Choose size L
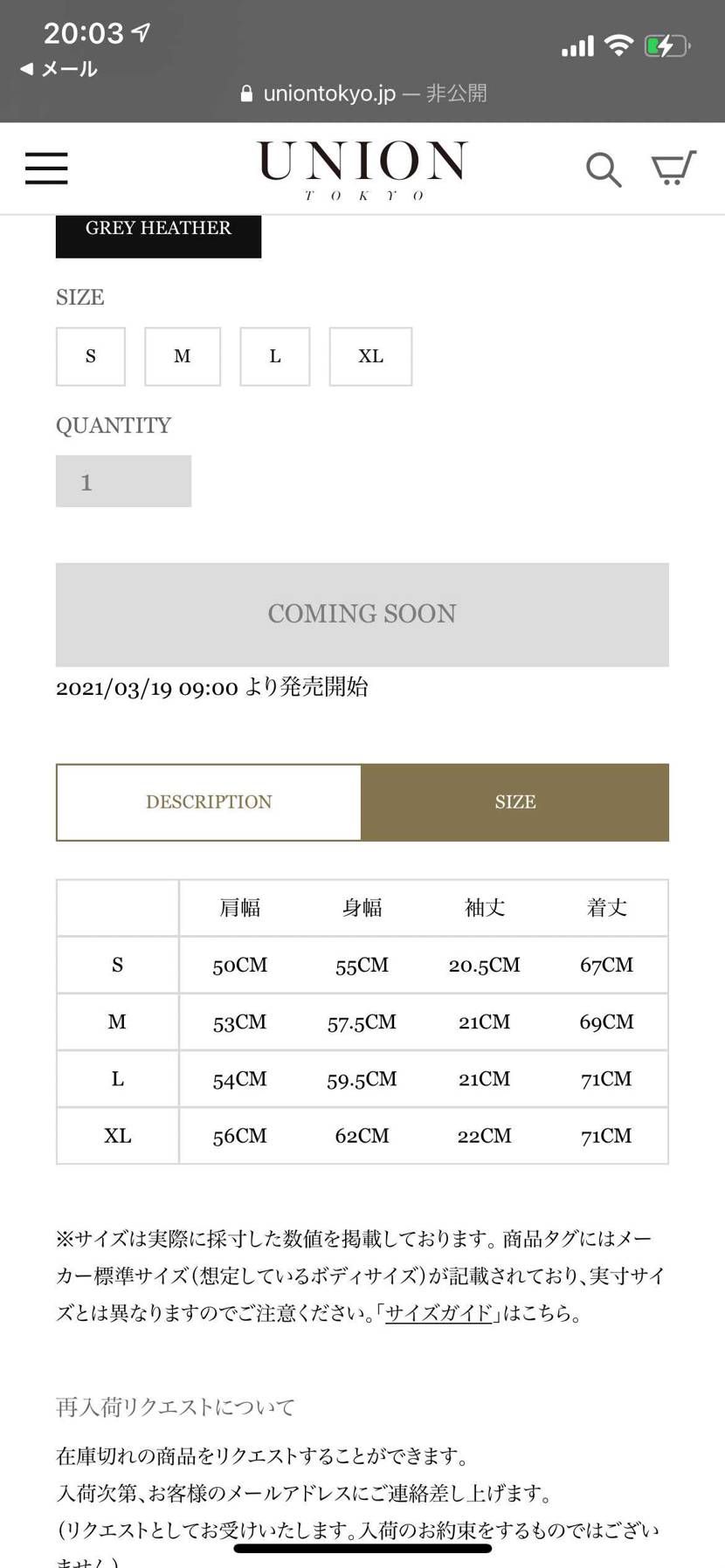This screenshot has height=1568, width=725. pos(275,356)
